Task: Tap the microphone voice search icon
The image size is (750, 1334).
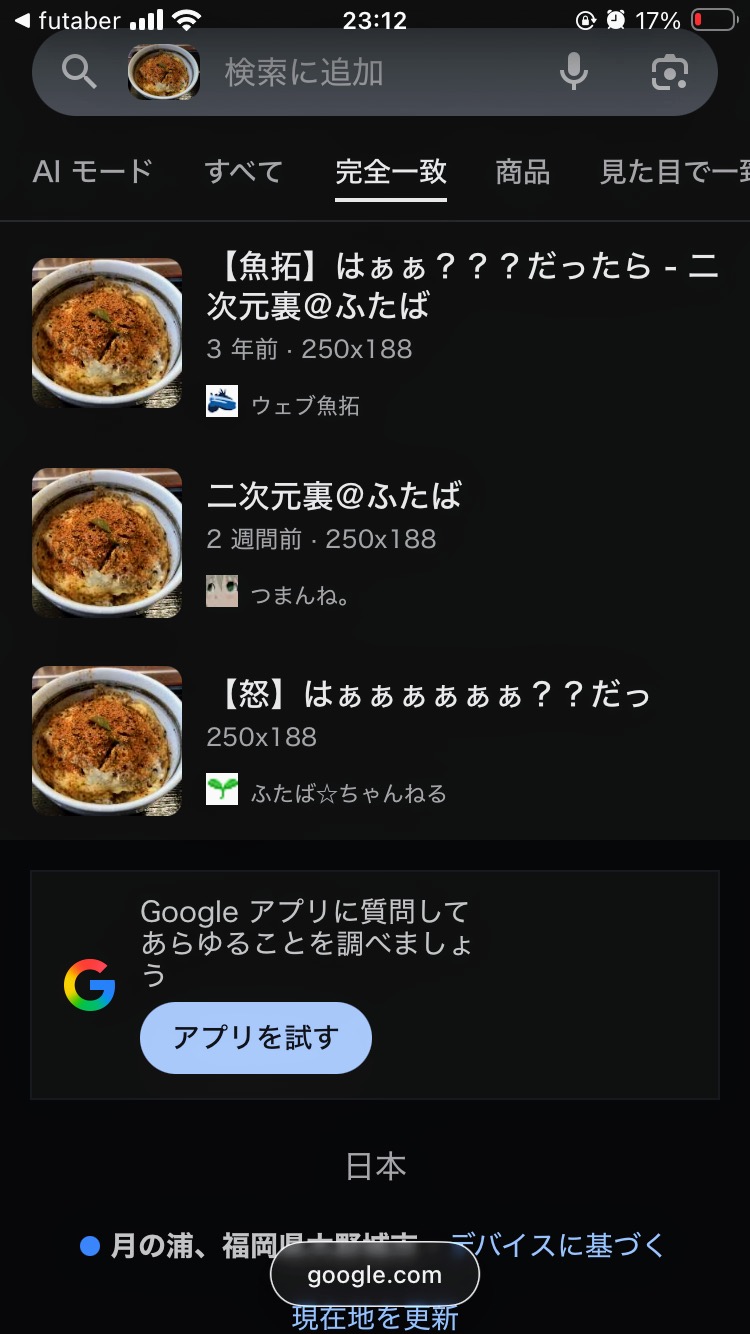Action: pos(574,72)
